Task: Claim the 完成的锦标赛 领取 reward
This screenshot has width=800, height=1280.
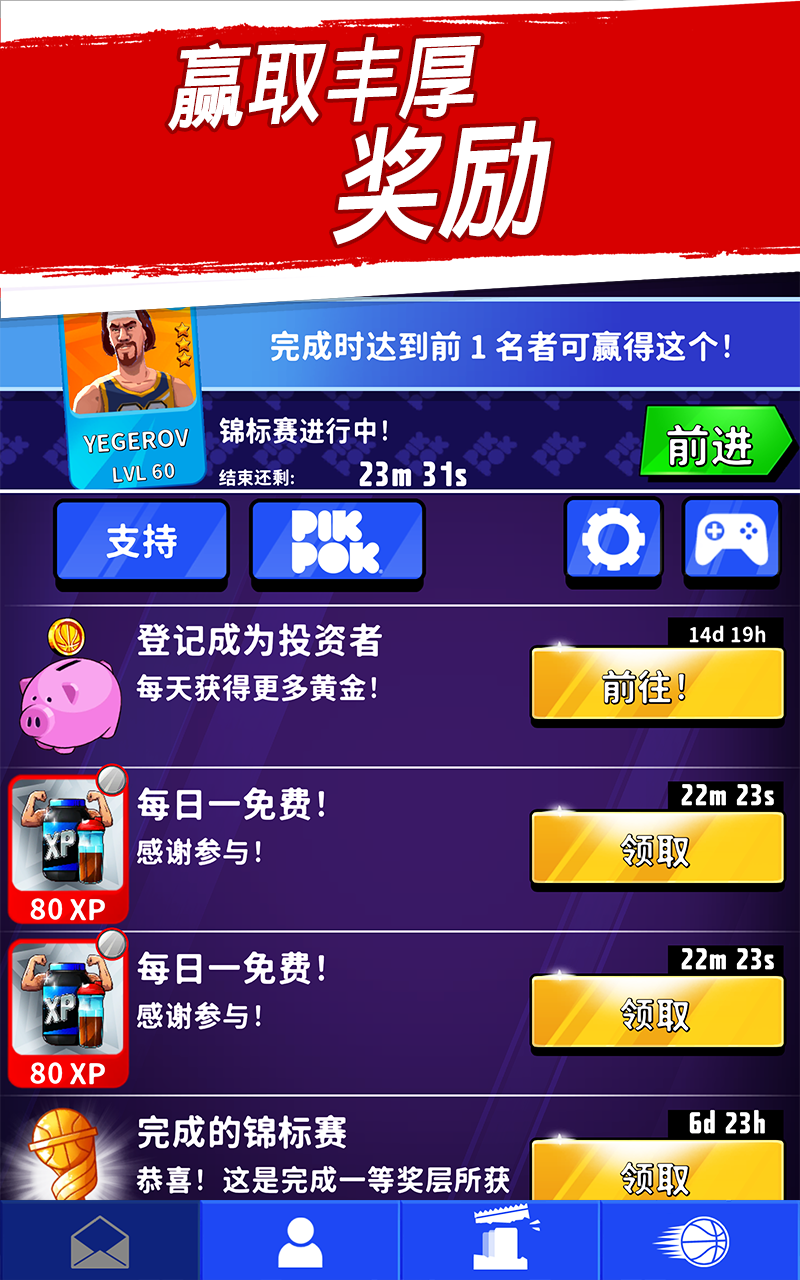Action: click(655, 1178)
